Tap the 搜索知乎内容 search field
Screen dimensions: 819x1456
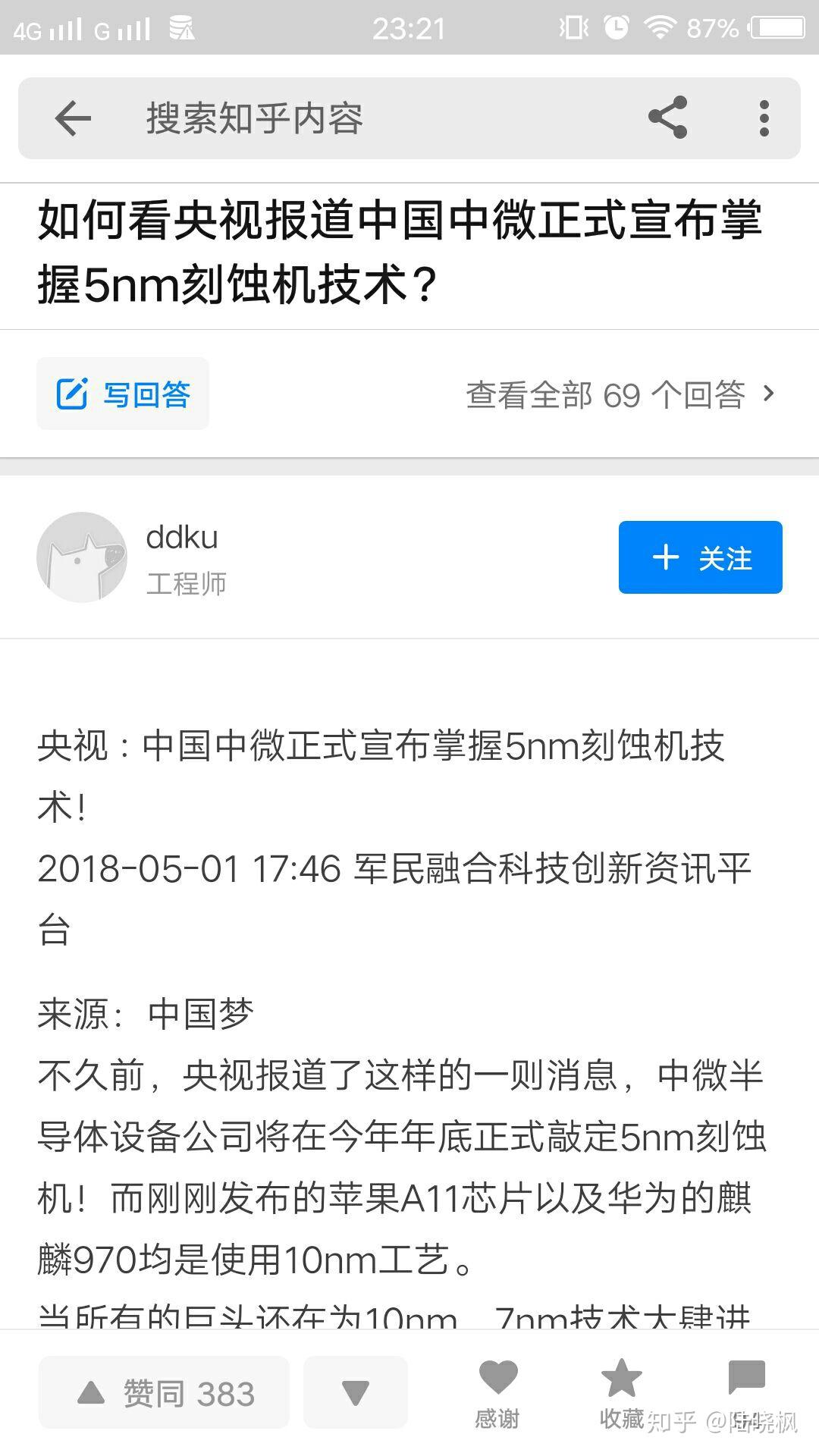[x=254, y=118]
